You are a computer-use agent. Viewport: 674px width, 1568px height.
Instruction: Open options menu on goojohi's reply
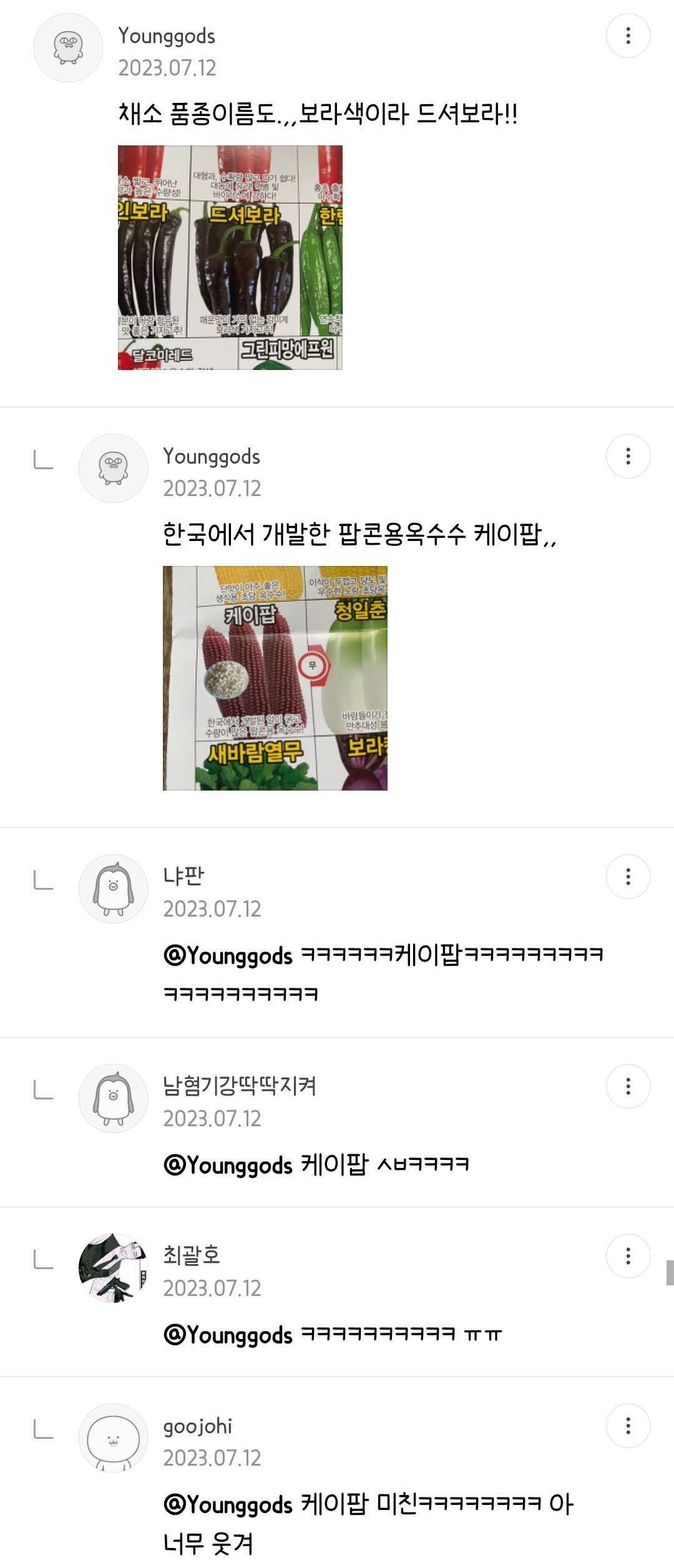628,1426
